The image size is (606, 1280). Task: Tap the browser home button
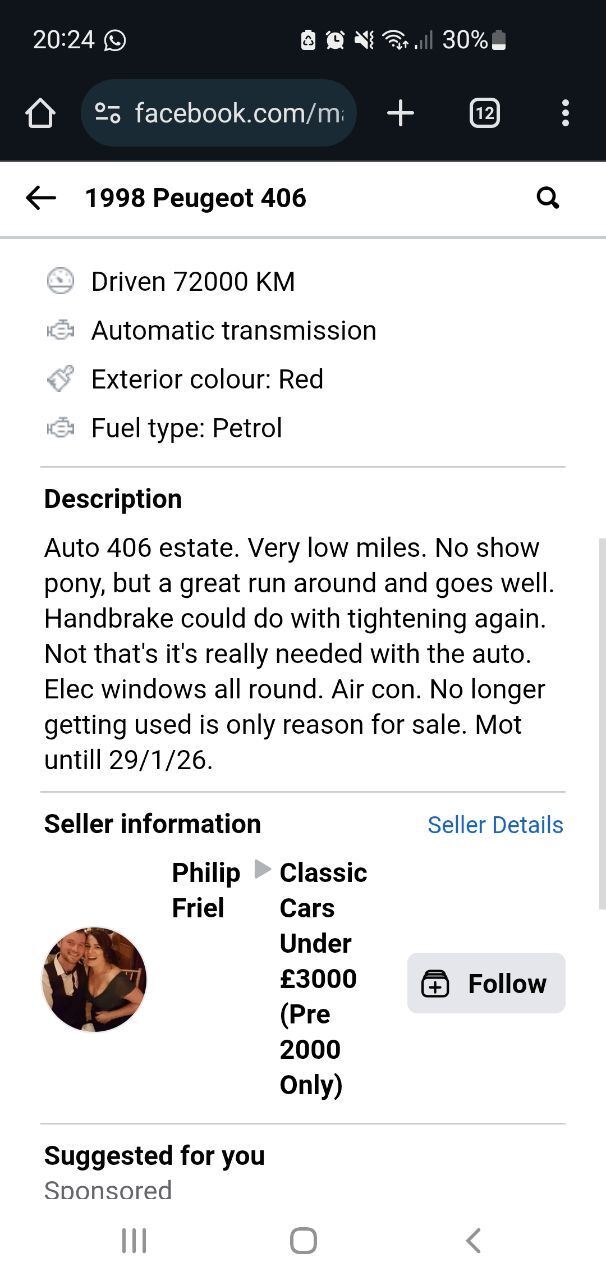coord(40,114)
